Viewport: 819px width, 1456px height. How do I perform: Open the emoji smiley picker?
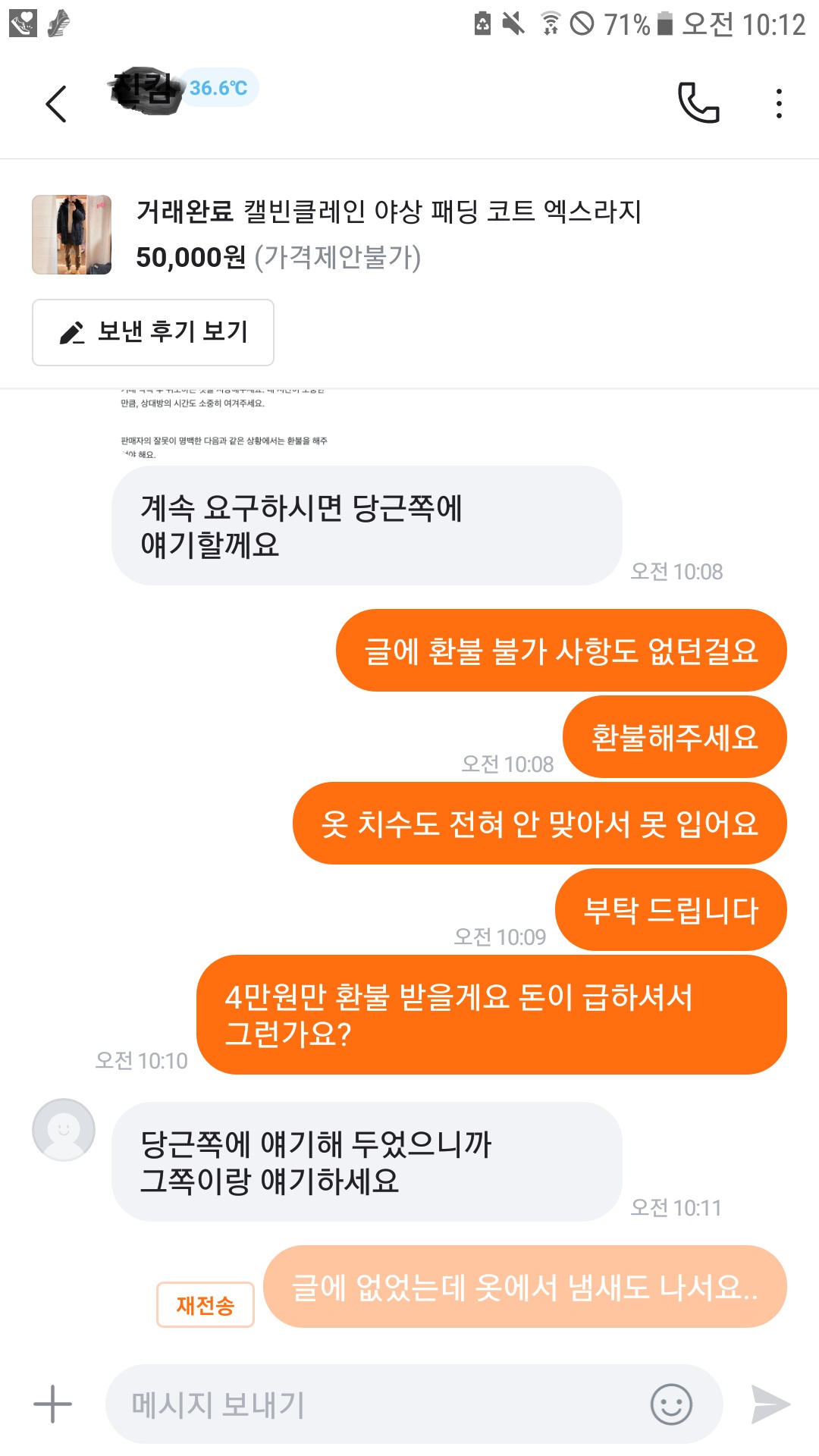(671, 1404)
